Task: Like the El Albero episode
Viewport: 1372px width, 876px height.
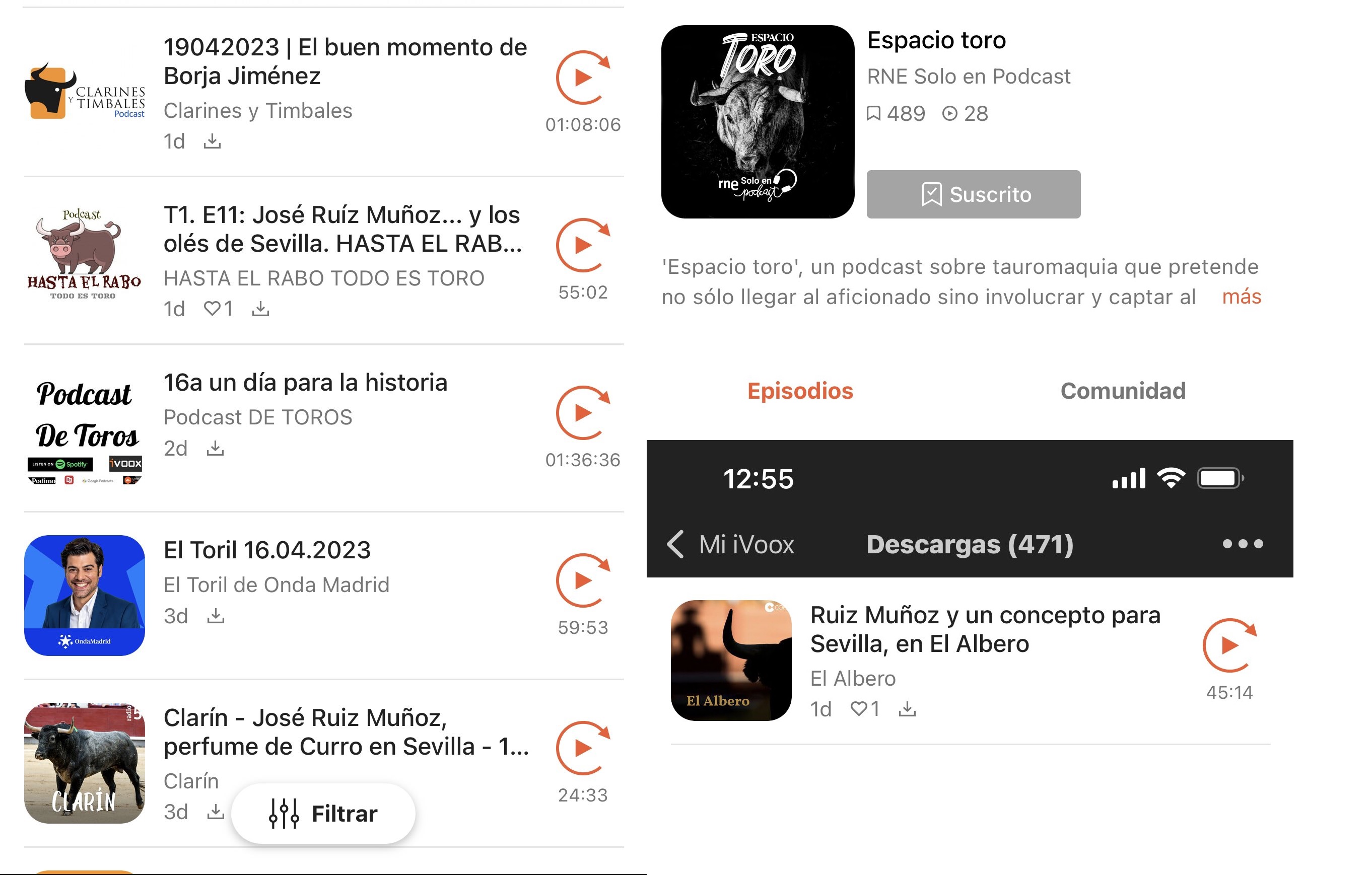Action: 858,708
